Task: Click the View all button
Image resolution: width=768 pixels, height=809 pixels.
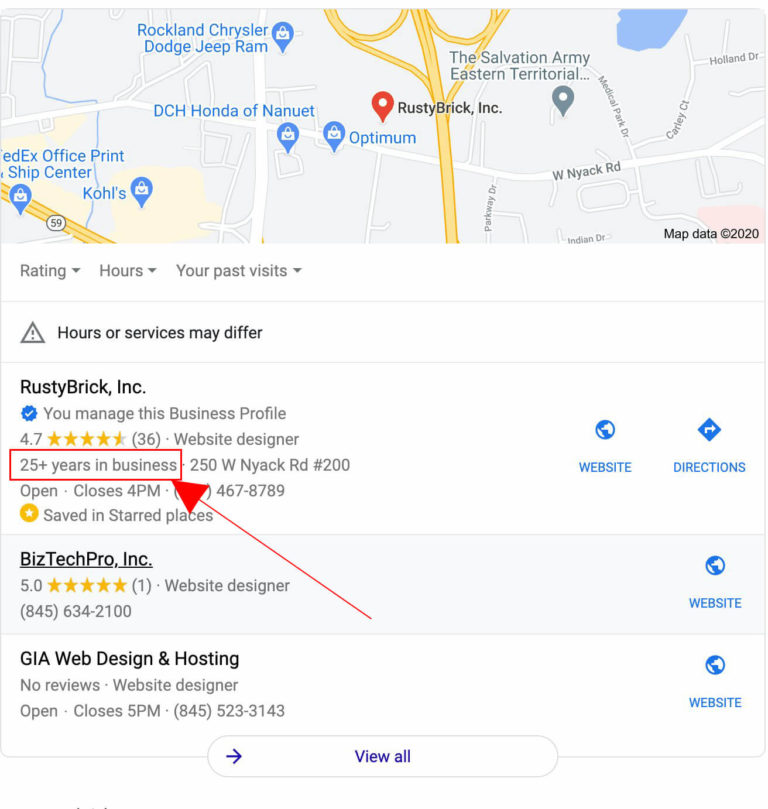Action: 383,756
